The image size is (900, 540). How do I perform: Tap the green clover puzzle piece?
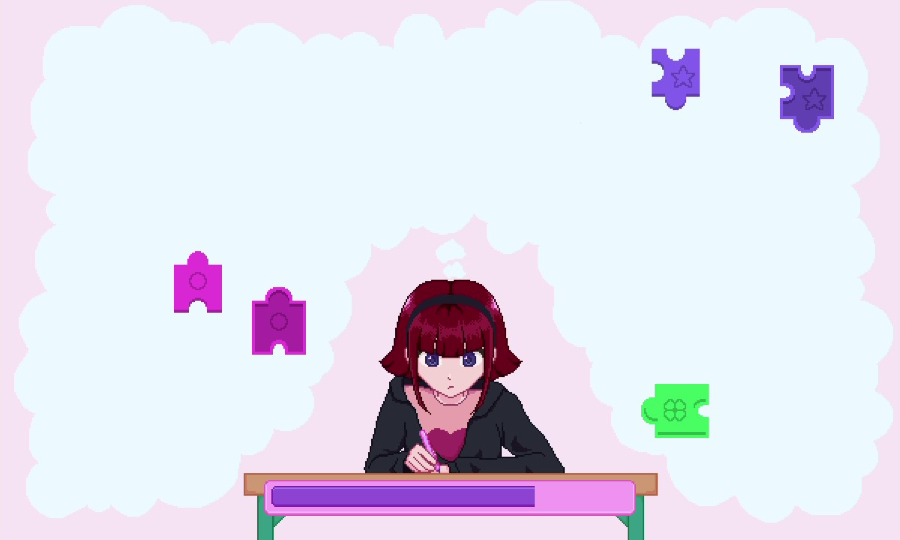coord(679,410)
